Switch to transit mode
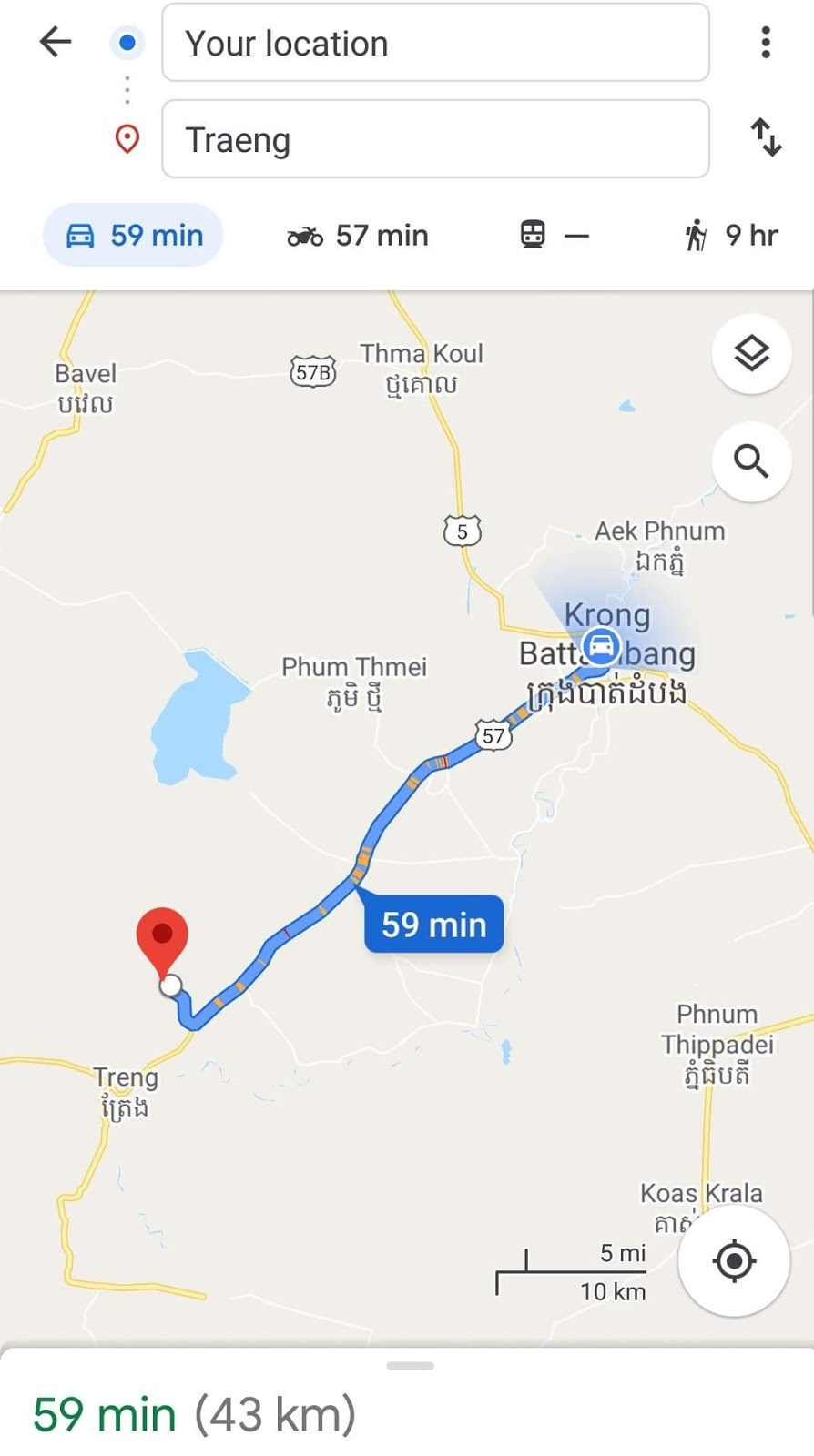814x1456 pixels. (554, 236)
